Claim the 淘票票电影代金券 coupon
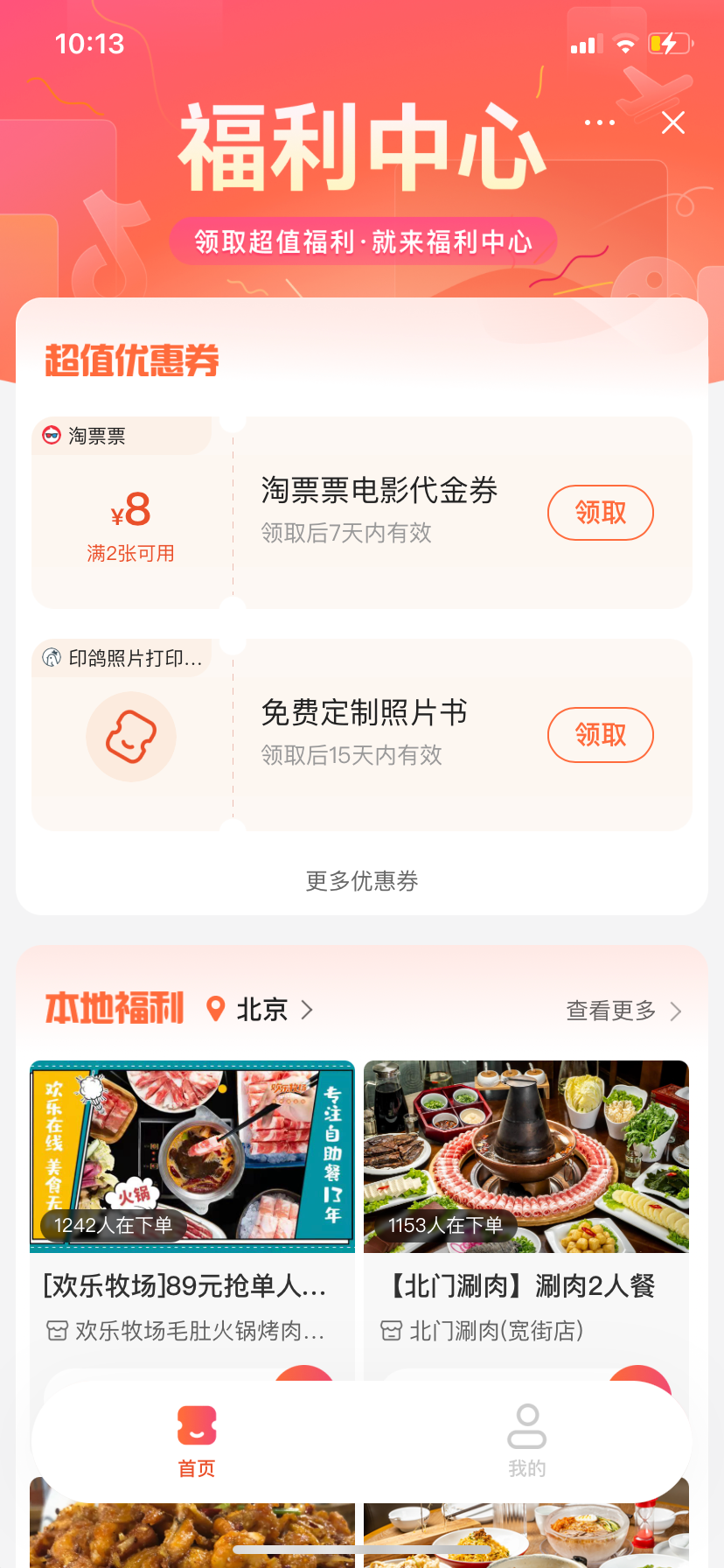 [x=600, y=513]
